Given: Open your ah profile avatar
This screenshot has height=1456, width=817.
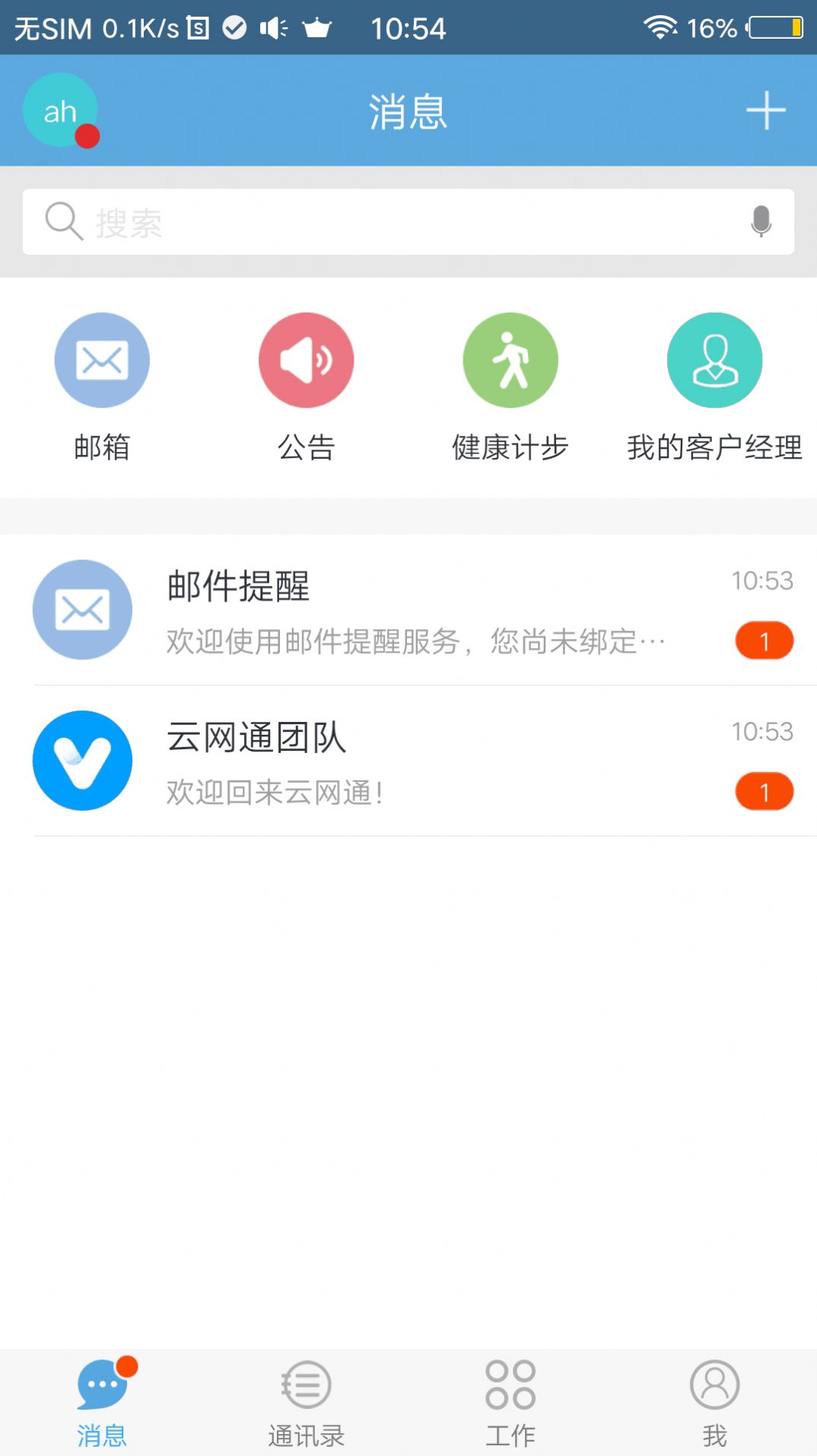Looking at the screenshot, I should (61, 110).
